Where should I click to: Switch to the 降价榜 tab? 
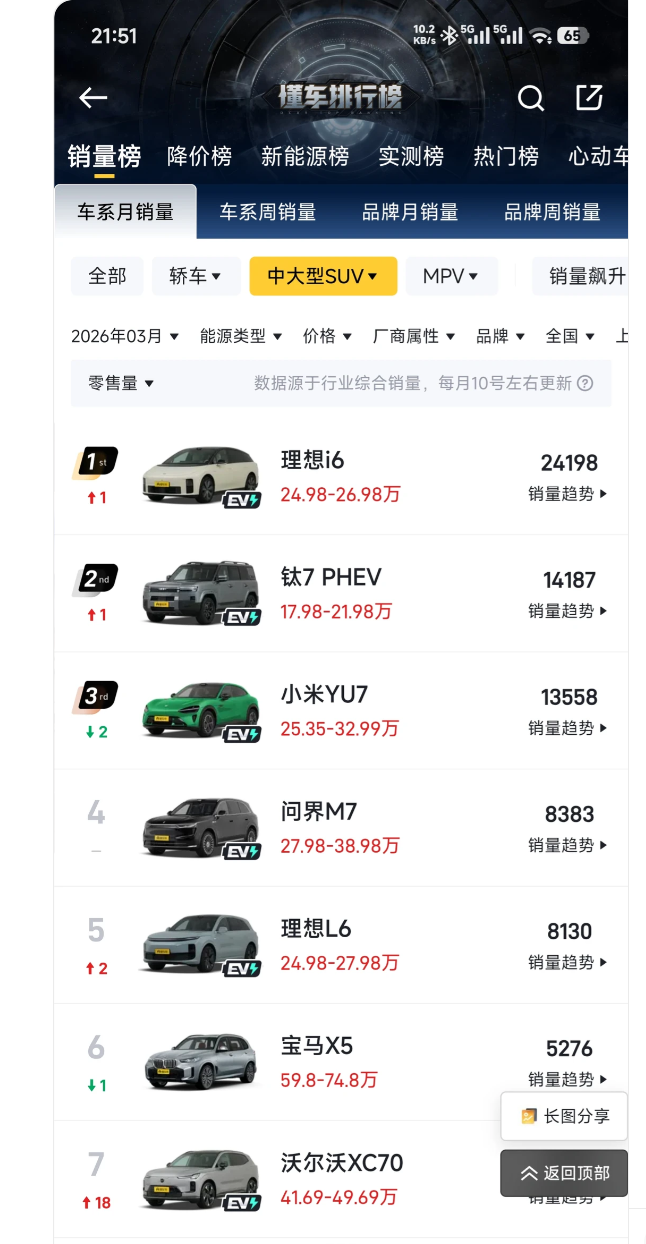[199, 157]
